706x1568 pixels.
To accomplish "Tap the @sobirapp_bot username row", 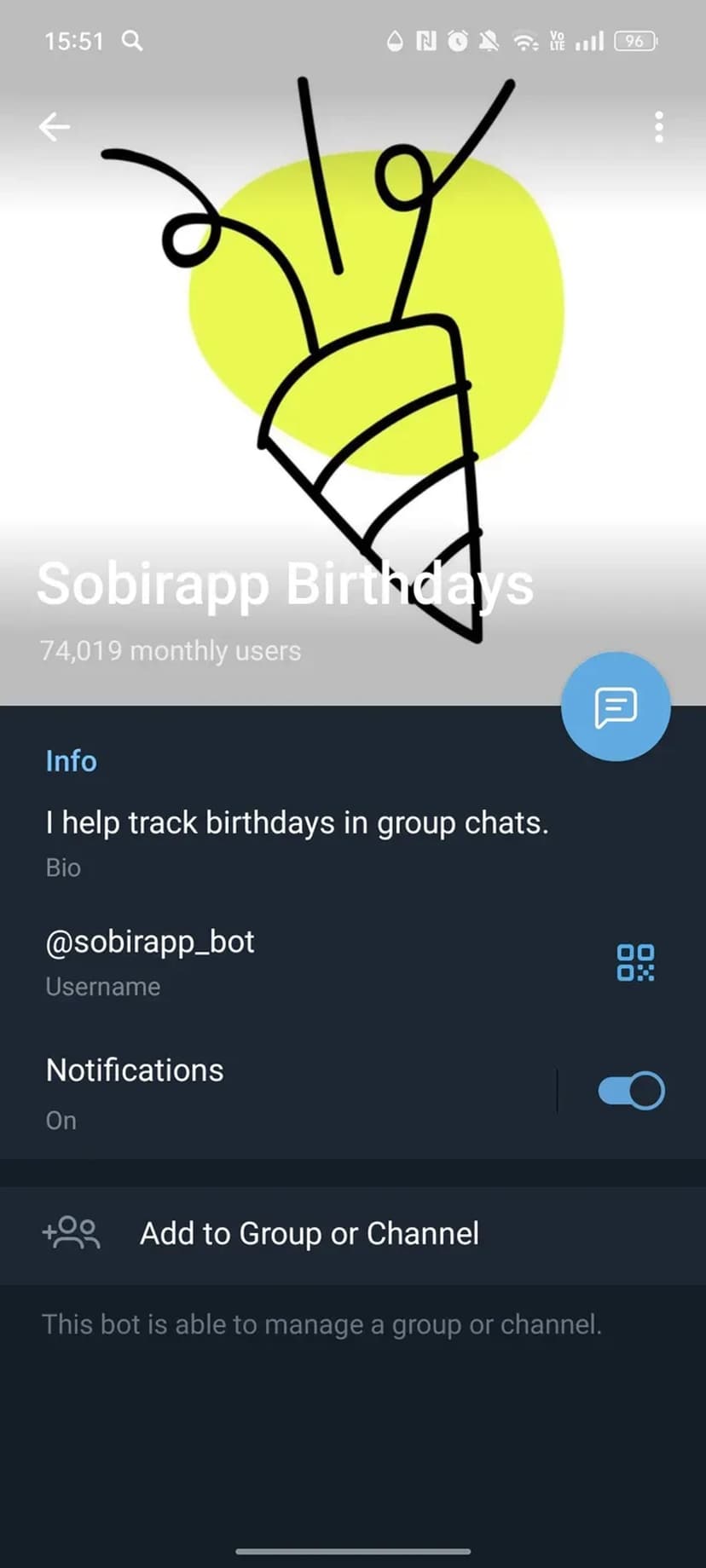I will point(256,962).
